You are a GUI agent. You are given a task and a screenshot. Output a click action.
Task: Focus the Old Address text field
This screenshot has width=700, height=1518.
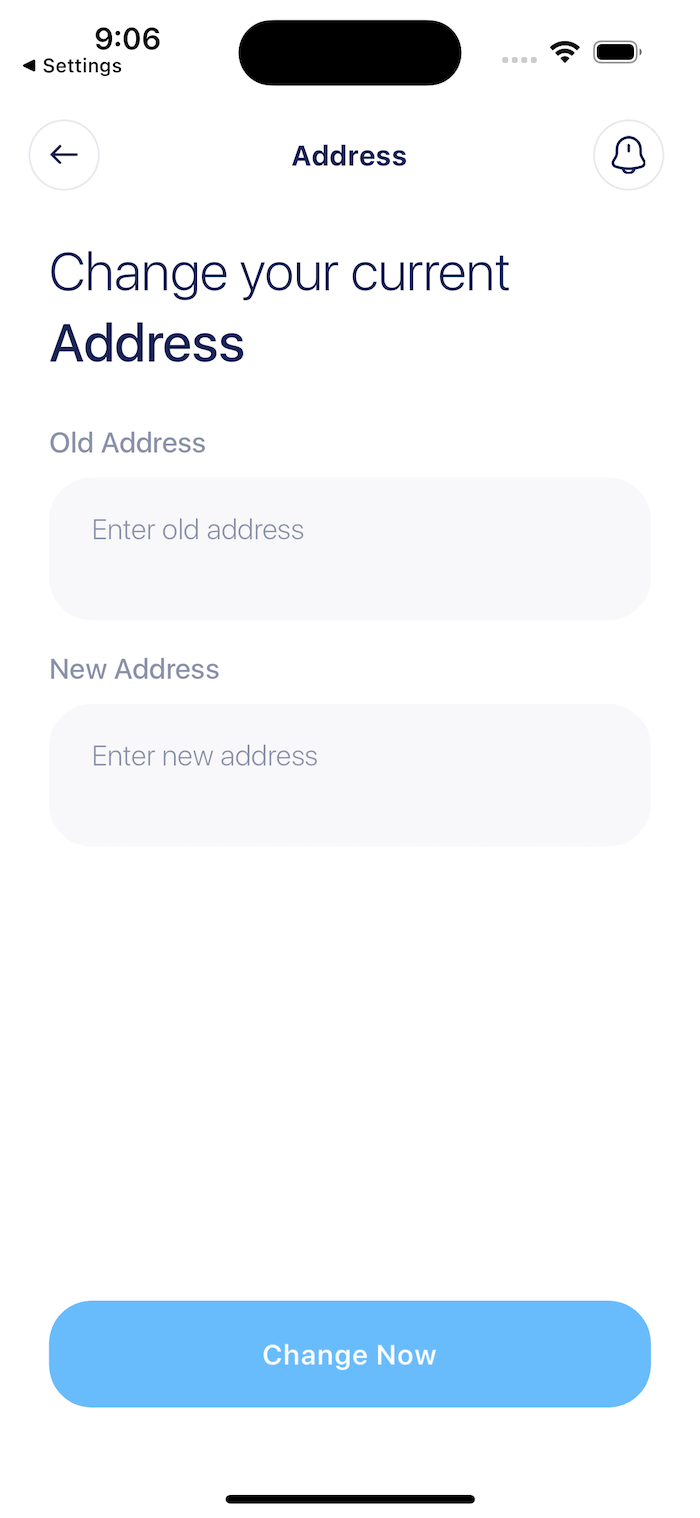click(350, 548)
